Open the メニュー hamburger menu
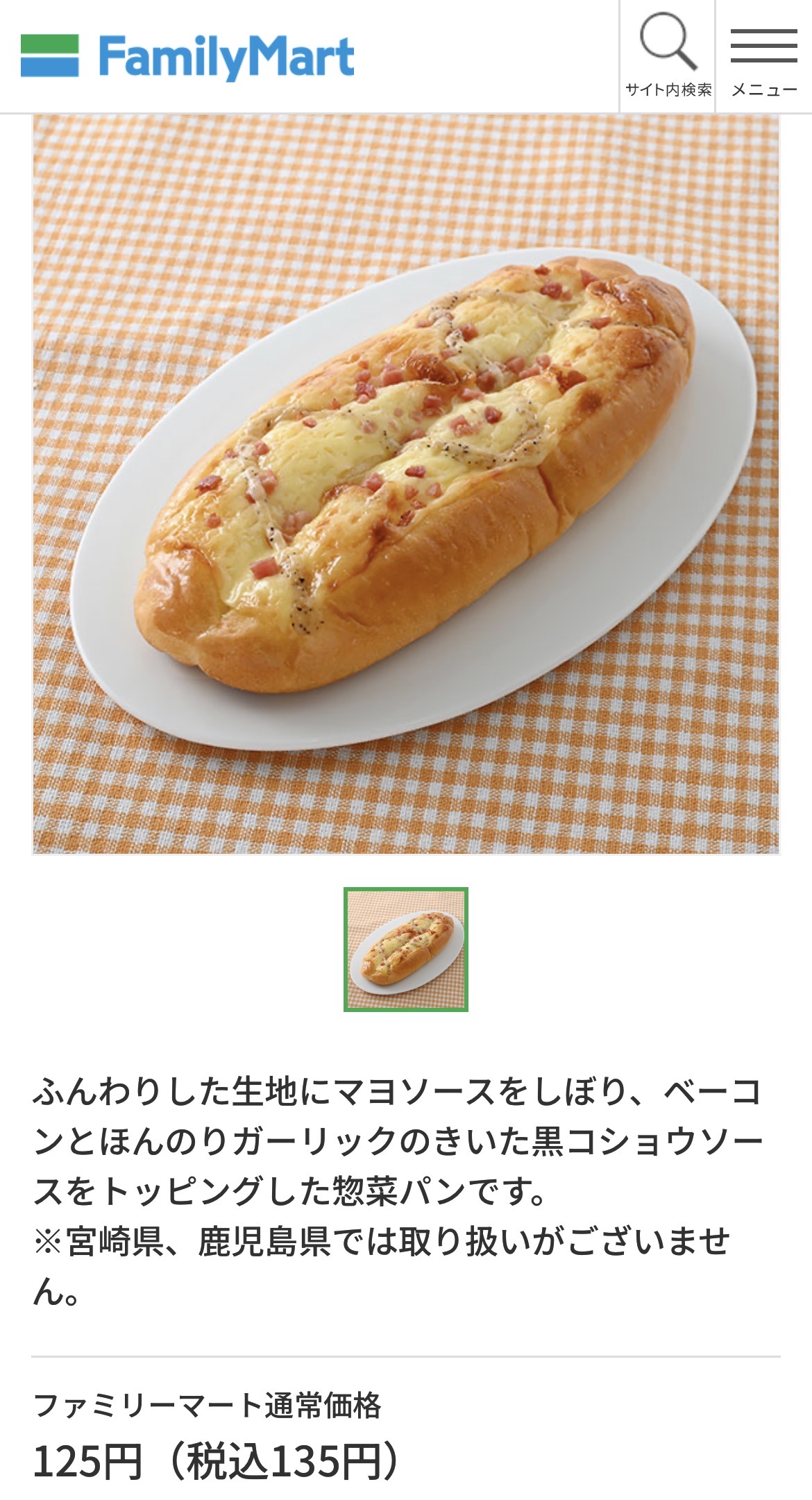Image resolution: width=812 pixels, height=1500 pixels. tap(763, 56)
